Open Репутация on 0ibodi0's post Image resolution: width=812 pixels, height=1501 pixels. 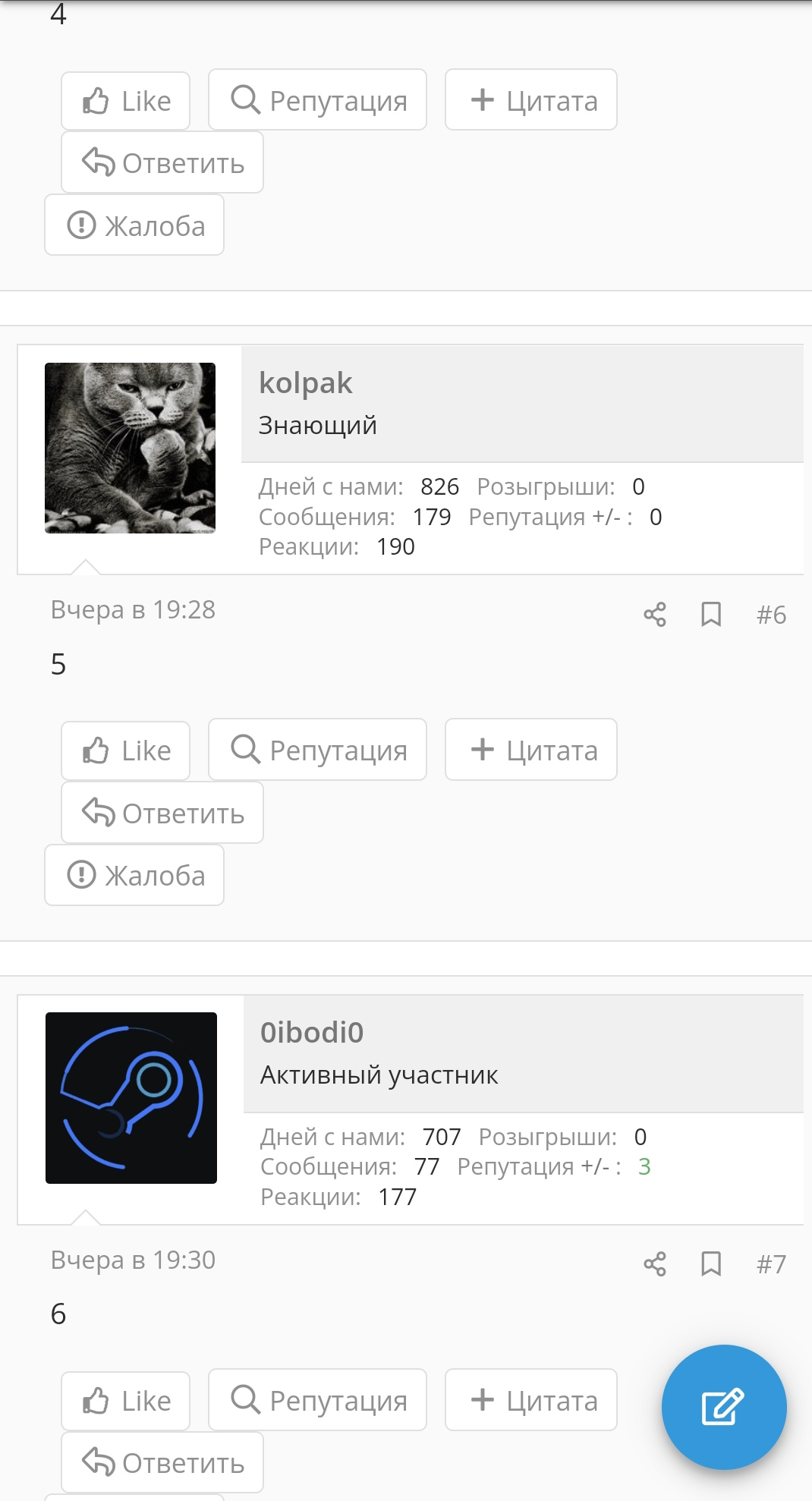317,1400
